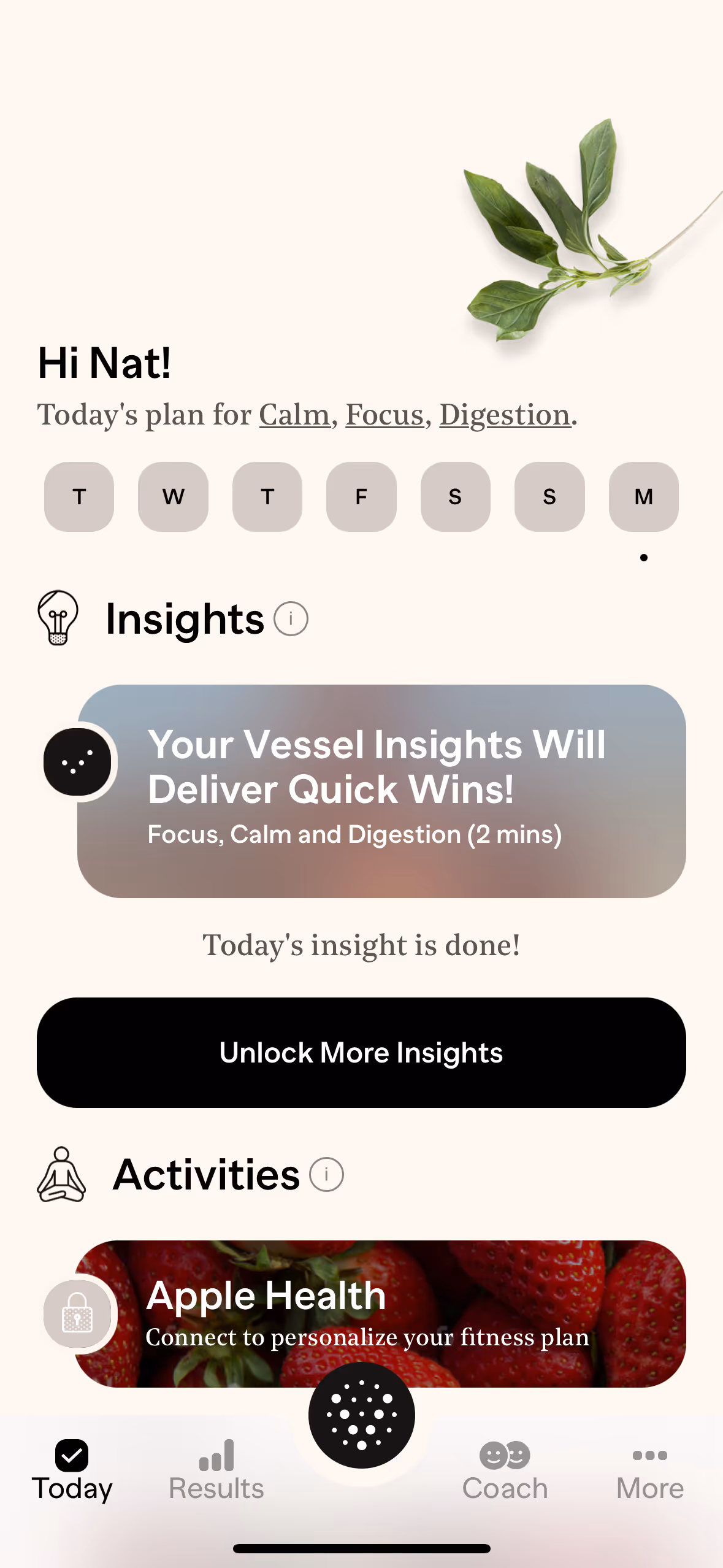Switch to the Results tab
The width and height of the screenshot is (723, 1568).
(216, 1472)
